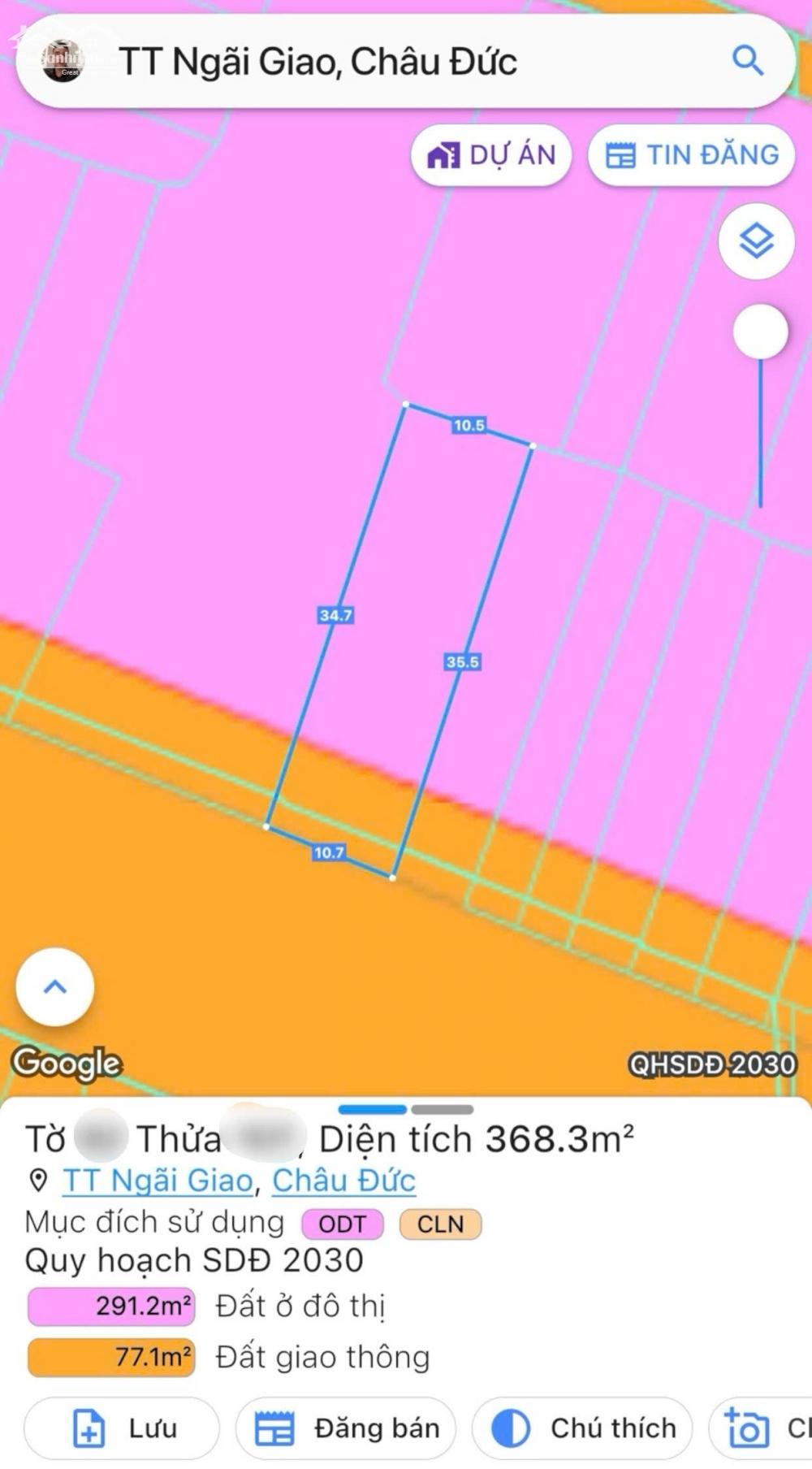
Task: Select the ODT land use chip
Action: click(342, 1224)
